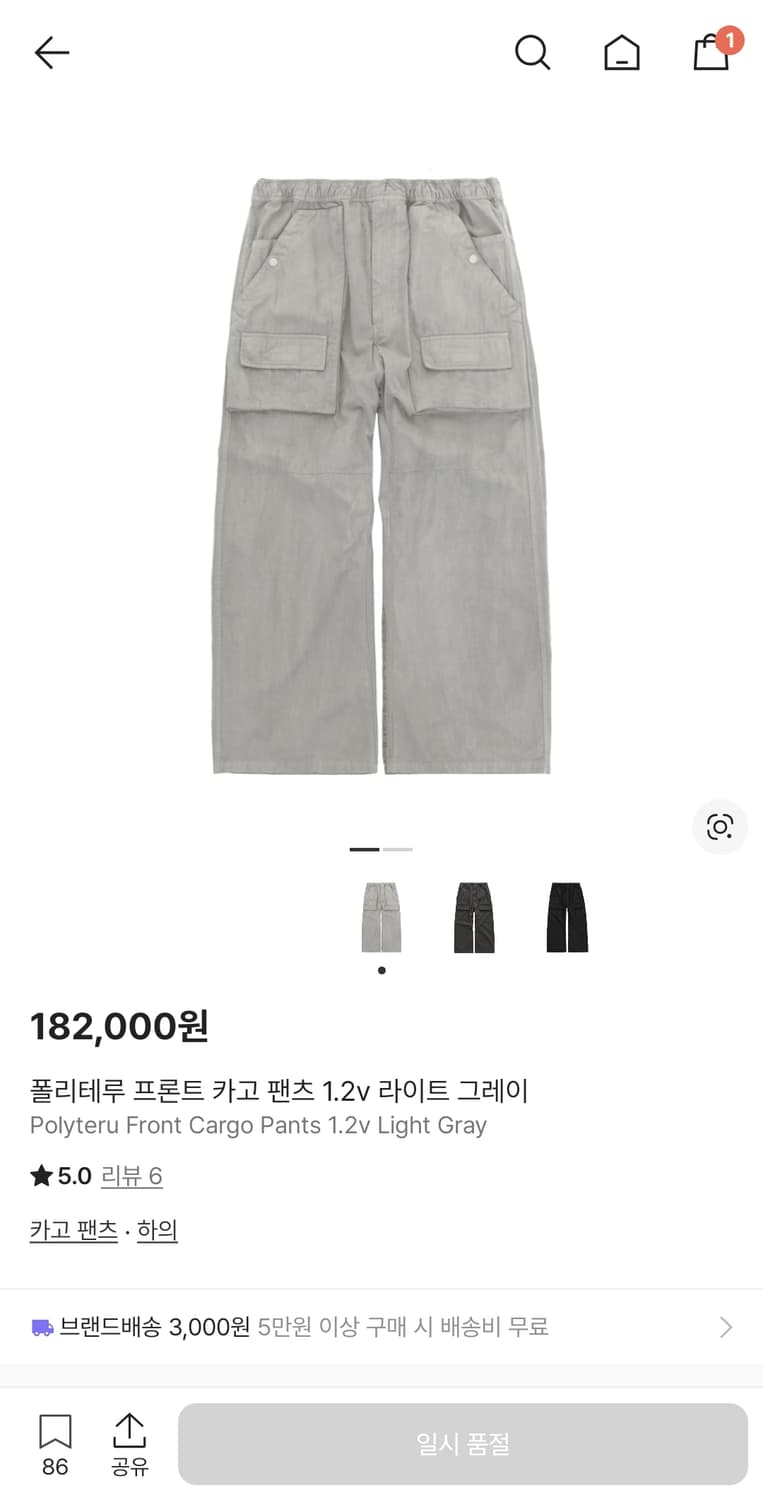Open the 리뷰 6 reviews link
Image resolution: width=763 pixels, height=1500 pixels.
pos(131,1176)
